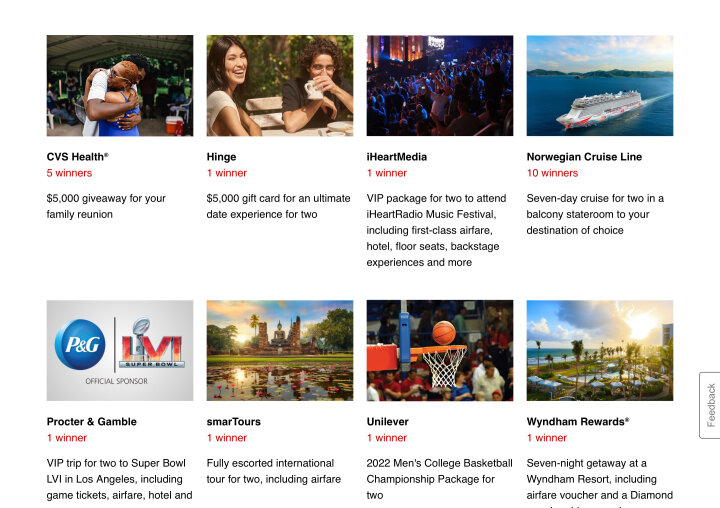View the iHeartMedia VIP package card

439,86
